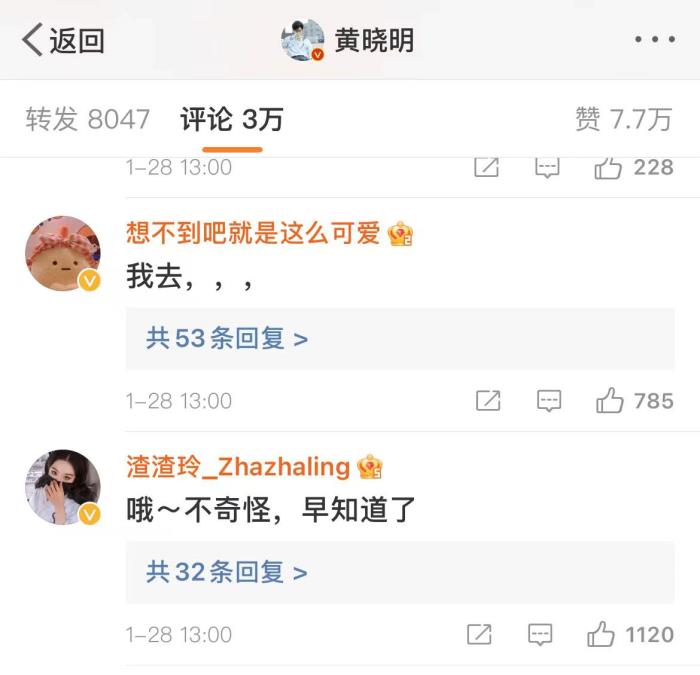Reply to the comment 我去,,,
Screen dimensions: 700x675
point(549,401)
